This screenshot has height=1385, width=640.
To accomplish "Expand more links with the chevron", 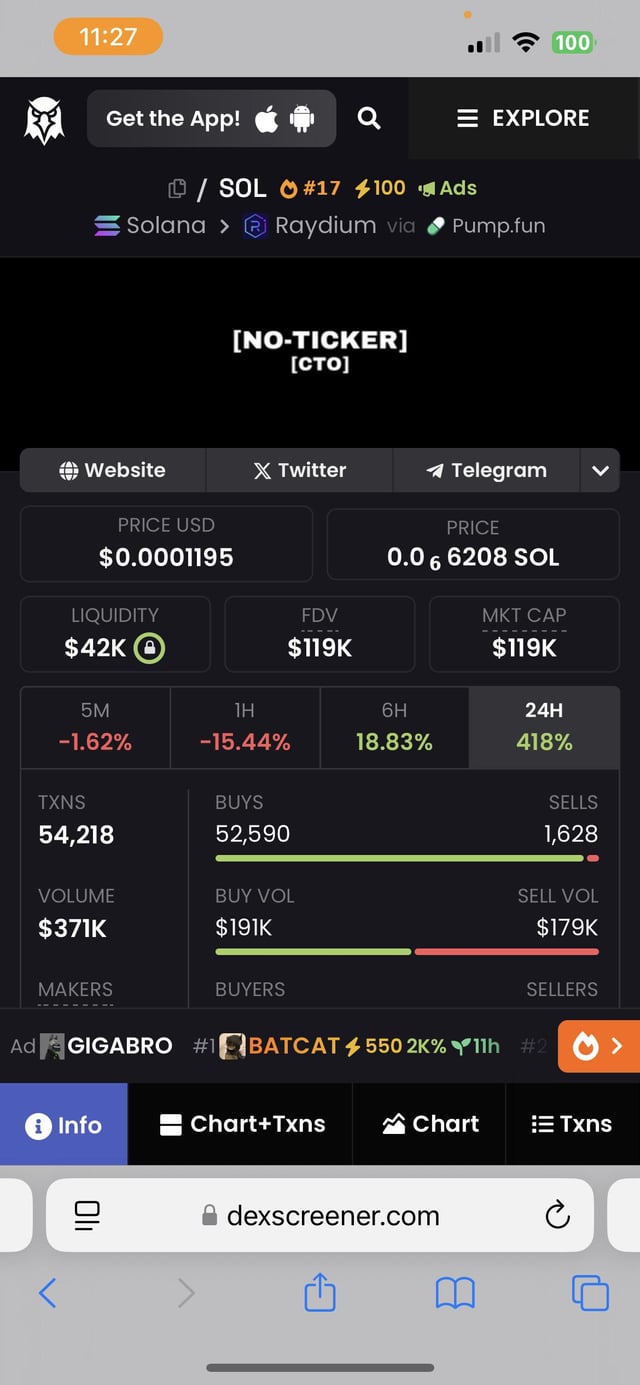I will pos(600,470).
